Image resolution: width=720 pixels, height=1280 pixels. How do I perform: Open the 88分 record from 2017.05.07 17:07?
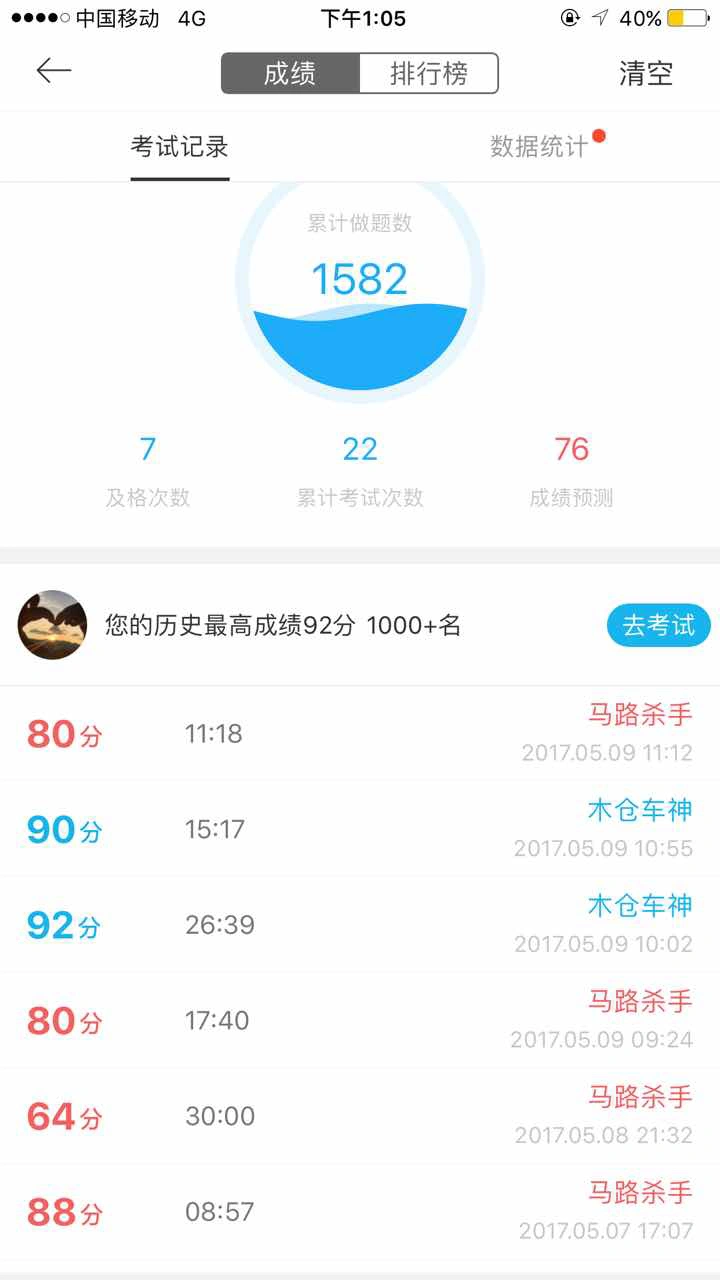coord(360,1212)
